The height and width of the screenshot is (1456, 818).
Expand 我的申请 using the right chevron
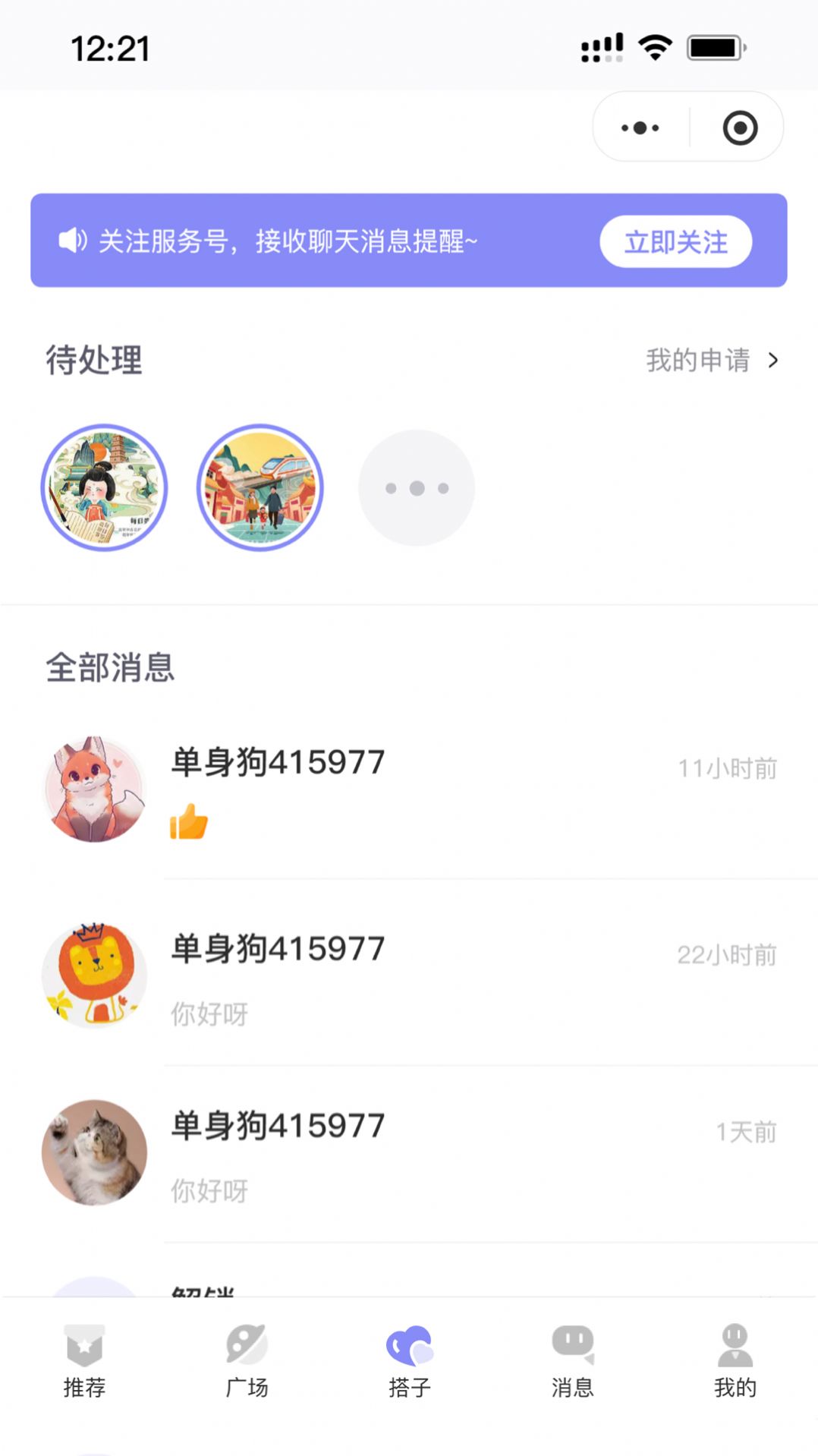[x=773, y=361]
